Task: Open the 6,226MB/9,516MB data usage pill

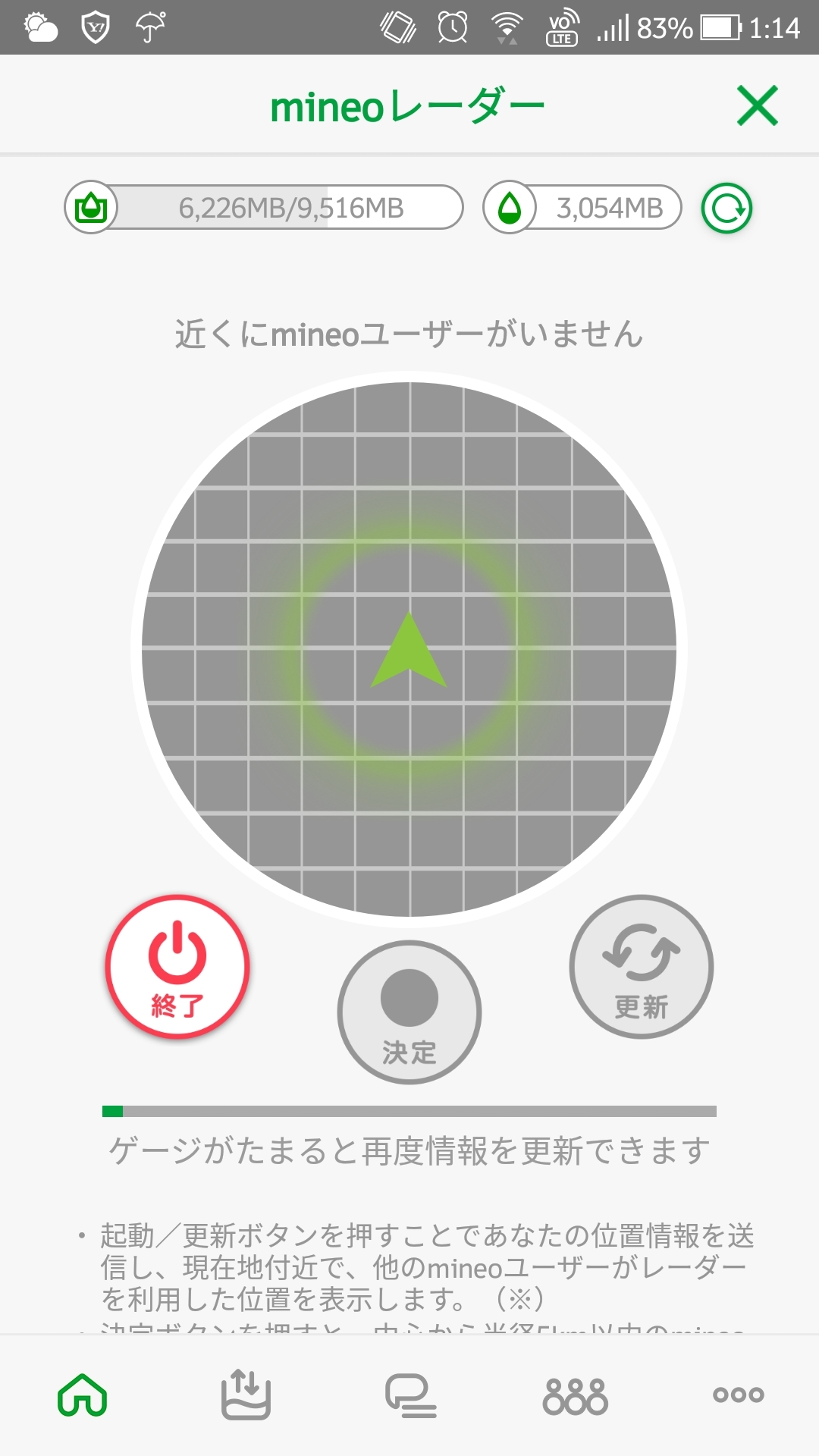Action: [264, 208]
